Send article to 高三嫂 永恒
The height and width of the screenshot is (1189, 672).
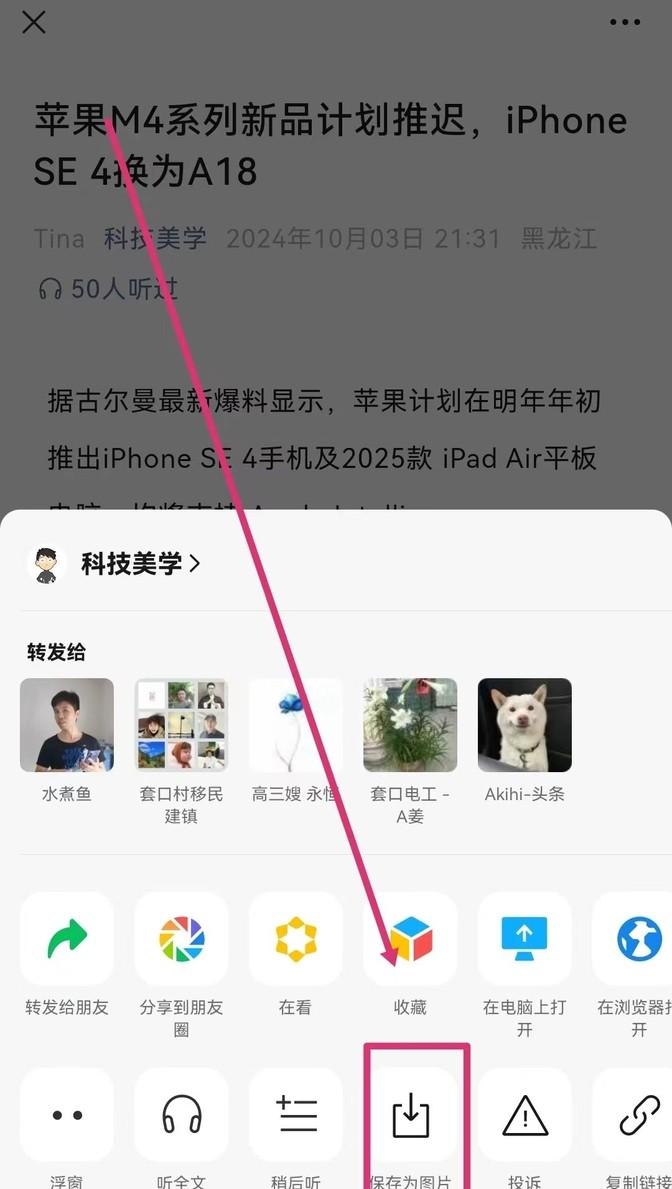pyautogui.click(x=295, y=725)
